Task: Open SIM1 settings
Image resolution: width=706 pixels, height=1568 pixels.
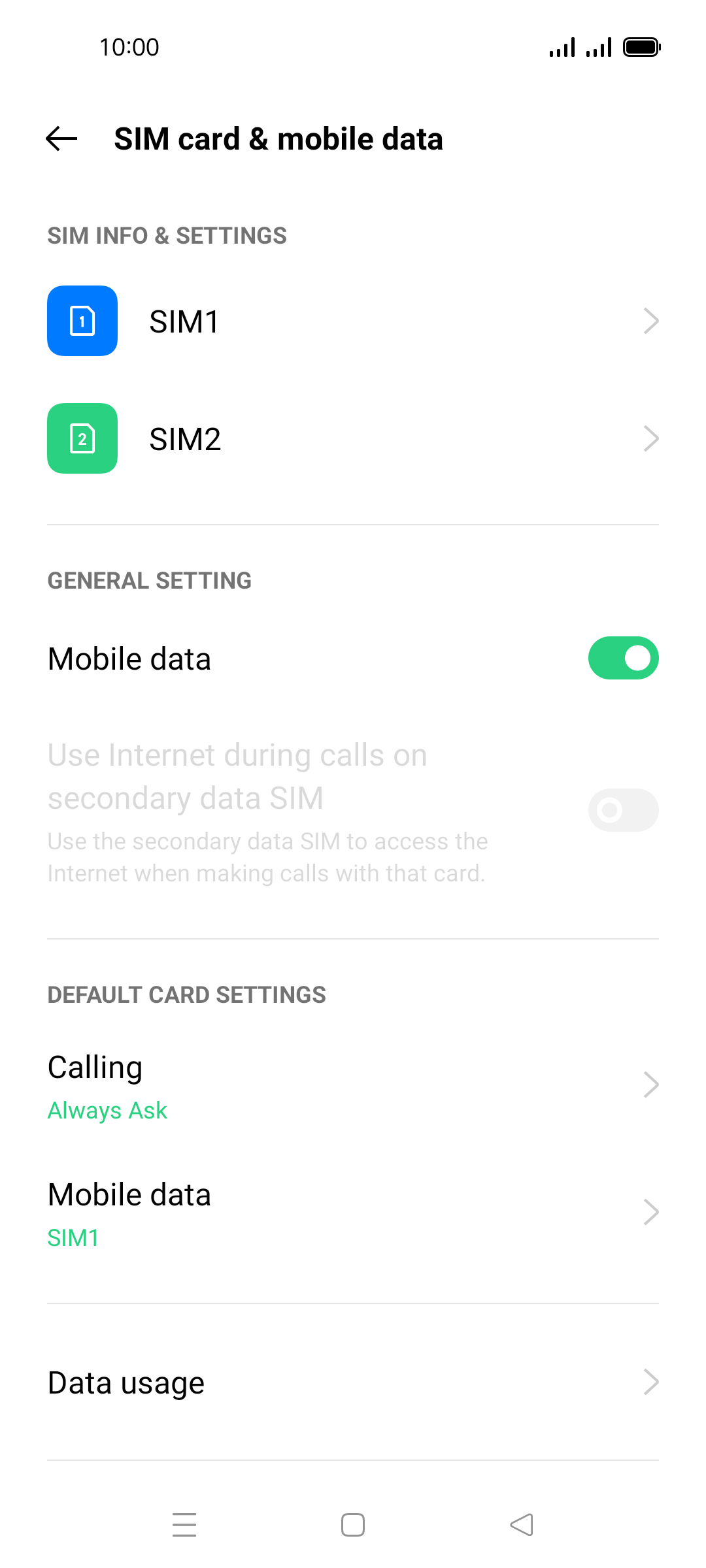Action: click(353, 321)
